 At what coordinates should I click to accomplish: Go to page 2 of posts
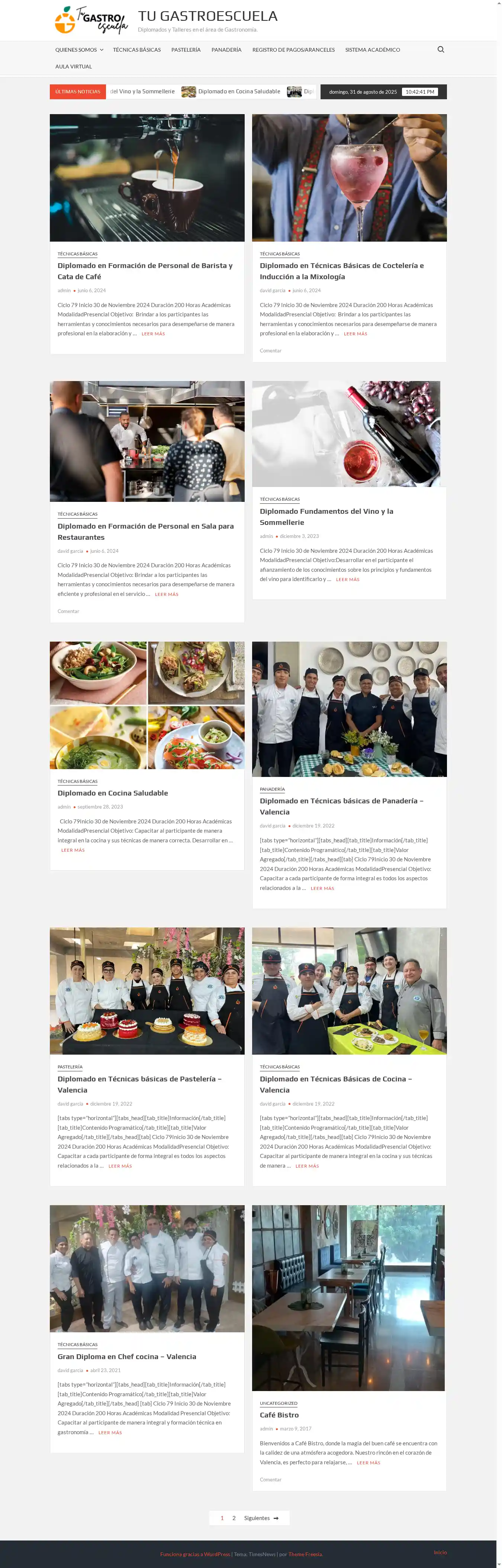234,1517
